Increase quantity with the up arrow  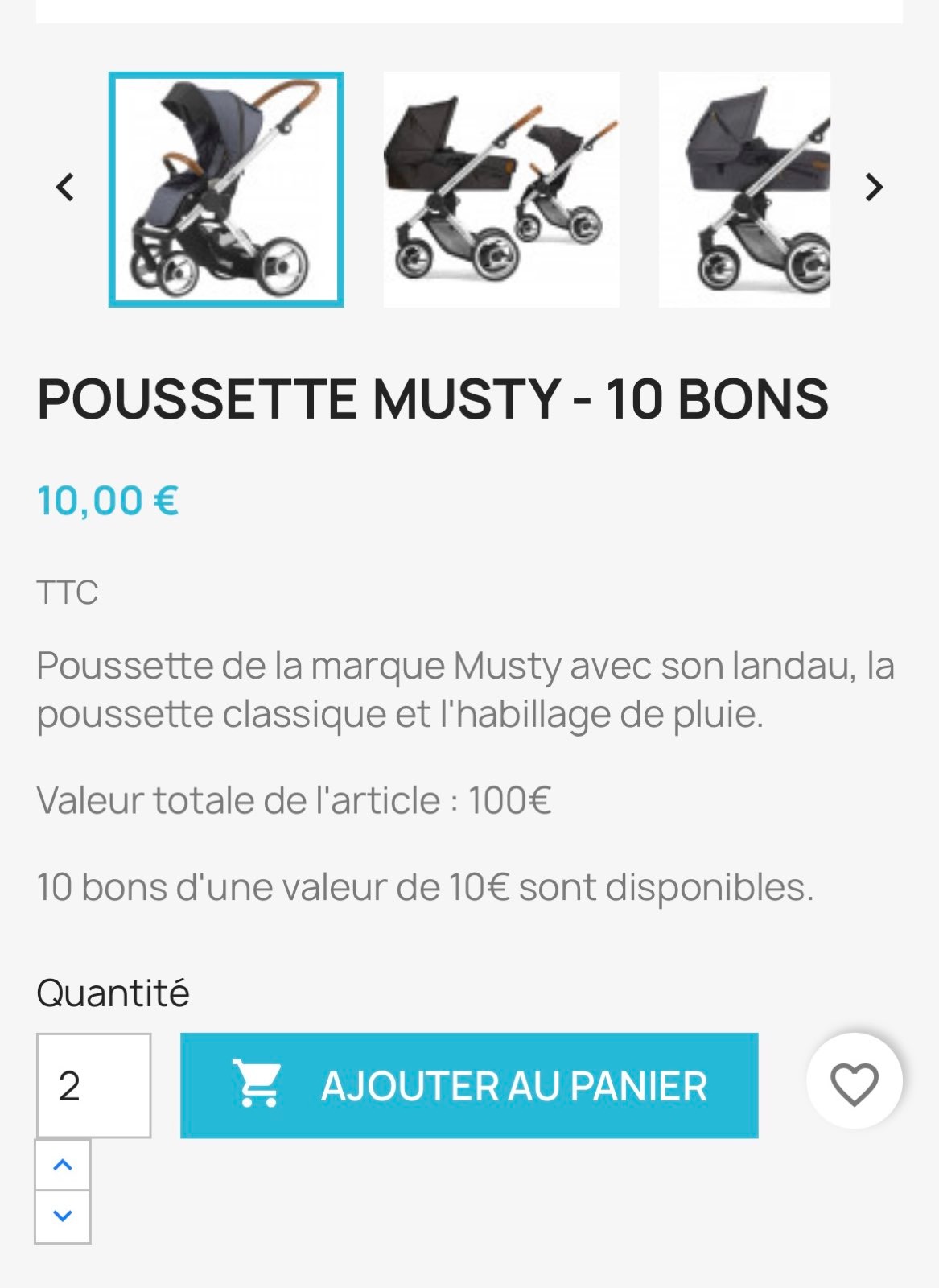(63, 1165)
